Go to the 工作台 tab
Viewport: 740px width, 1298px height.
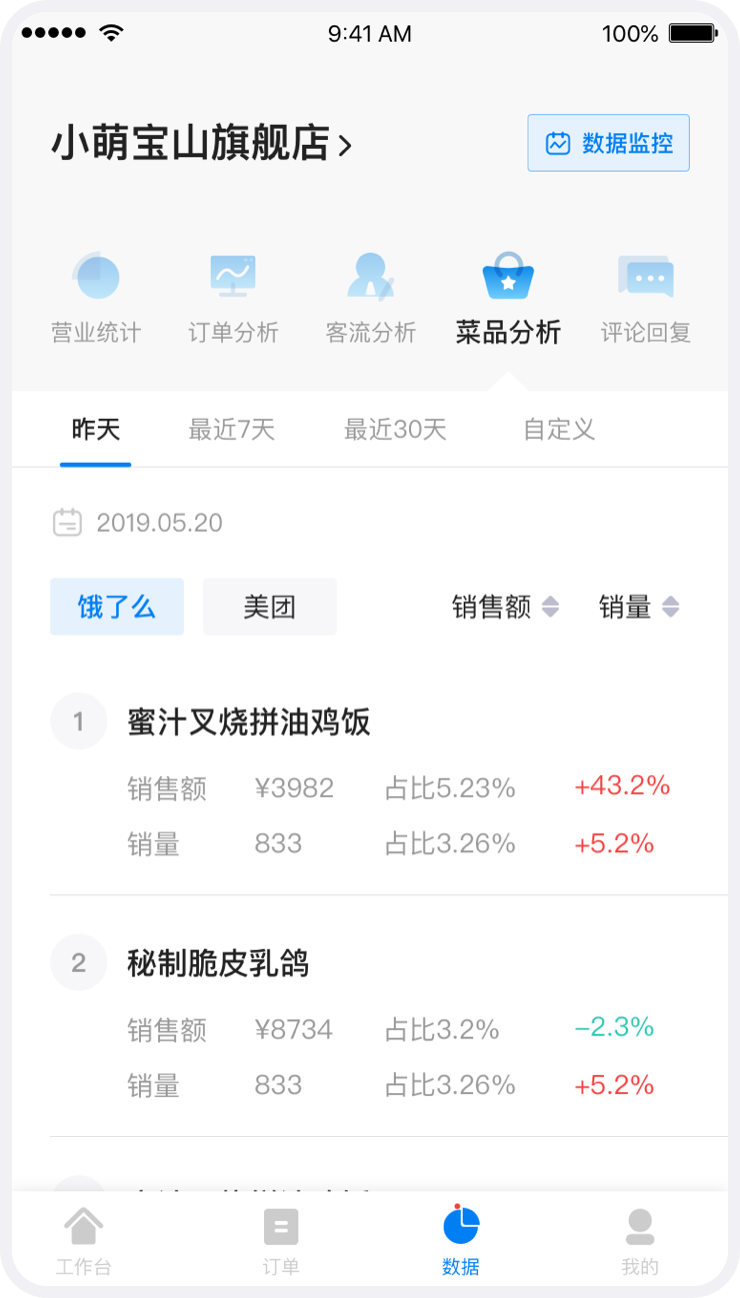coord(83,1241)
